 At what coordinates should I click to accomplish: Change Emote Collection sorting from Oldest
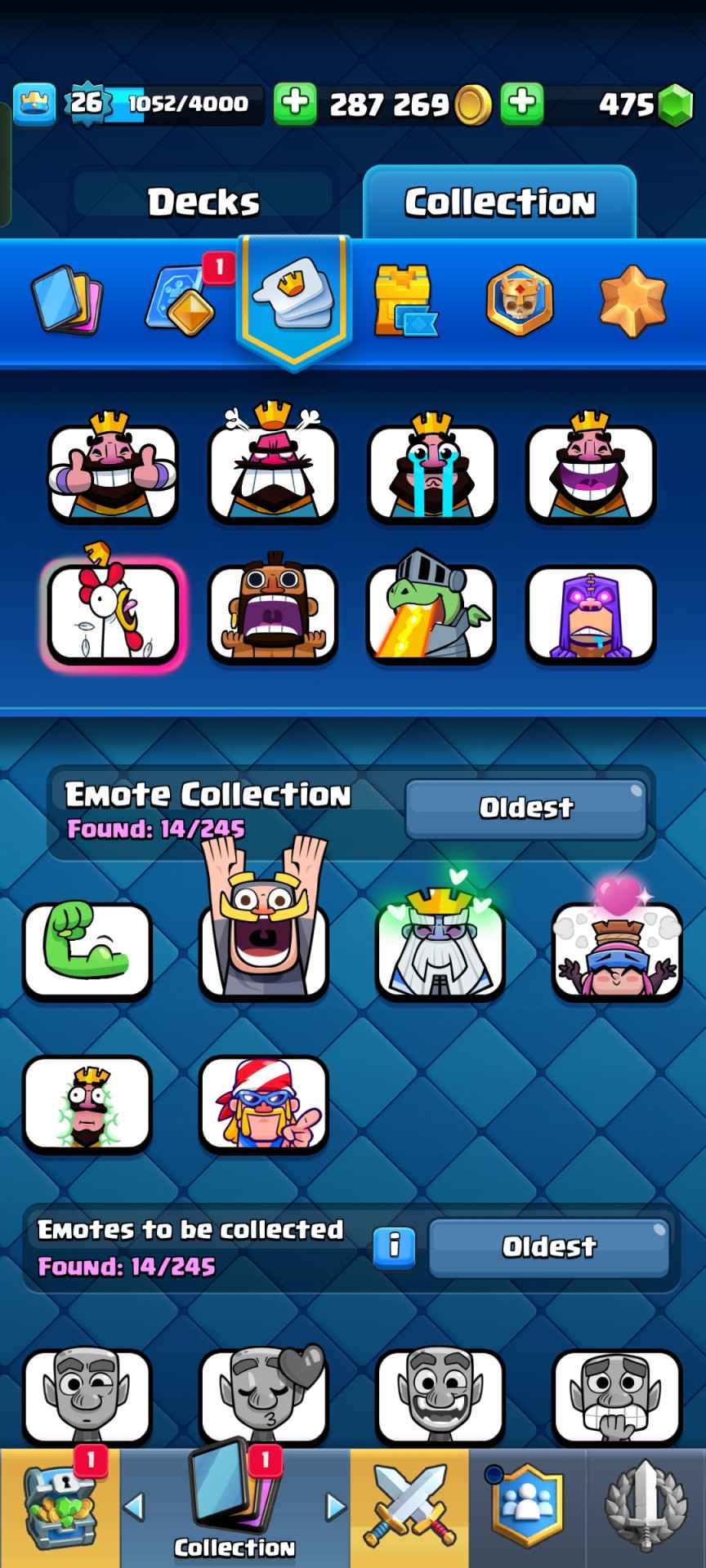click(x=525, y=808)
